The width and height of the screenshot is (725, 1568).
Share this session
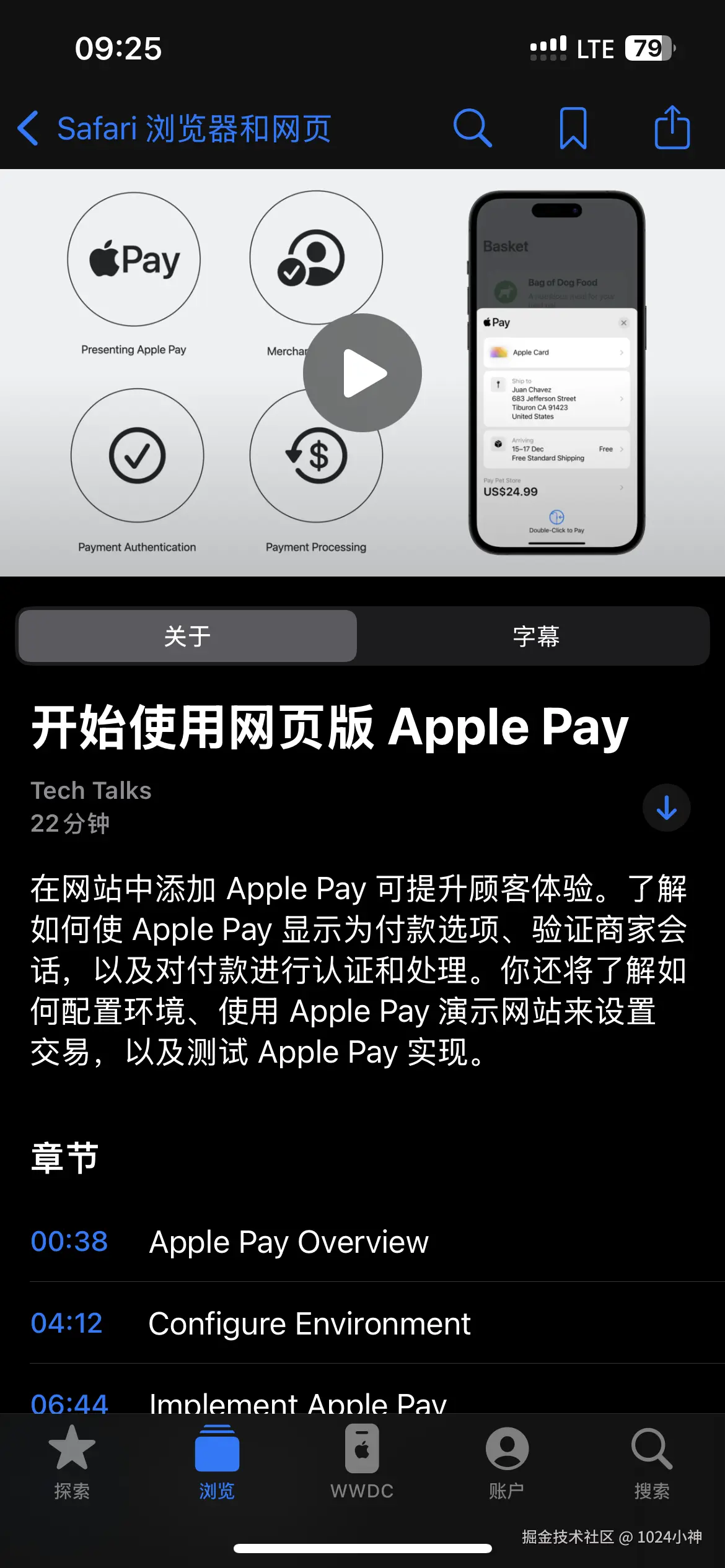[x=672, y=127]
